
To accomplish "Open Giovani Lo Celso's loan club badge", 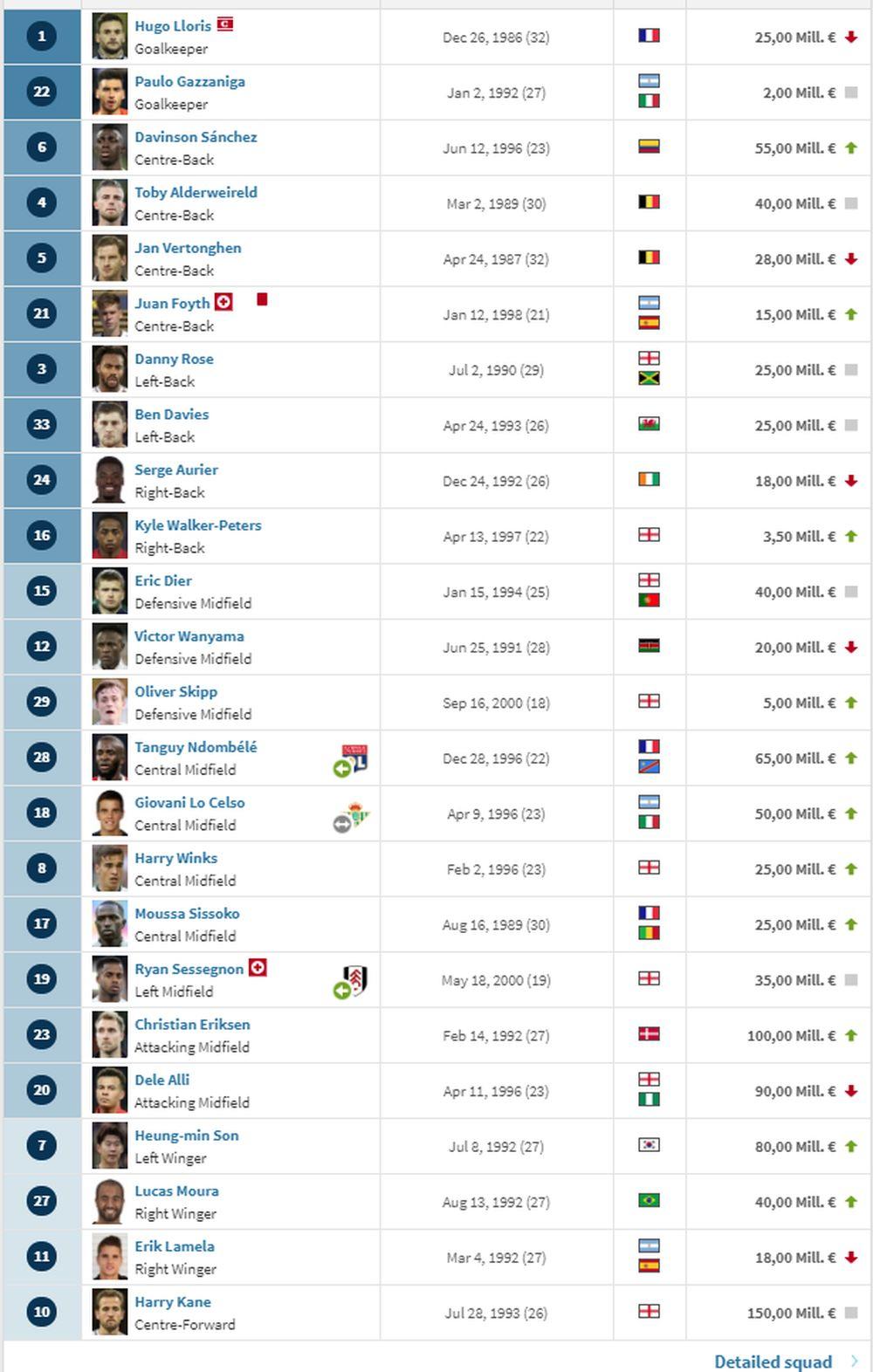I will pos(355,814).
